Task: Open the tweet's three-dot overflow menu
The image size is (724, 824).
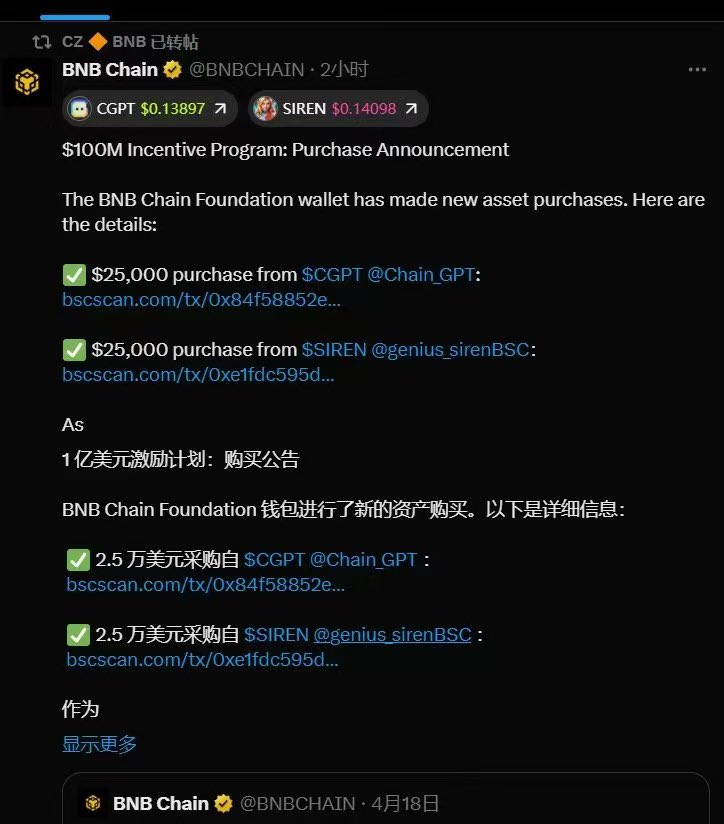Action: (x=697, y=70)
